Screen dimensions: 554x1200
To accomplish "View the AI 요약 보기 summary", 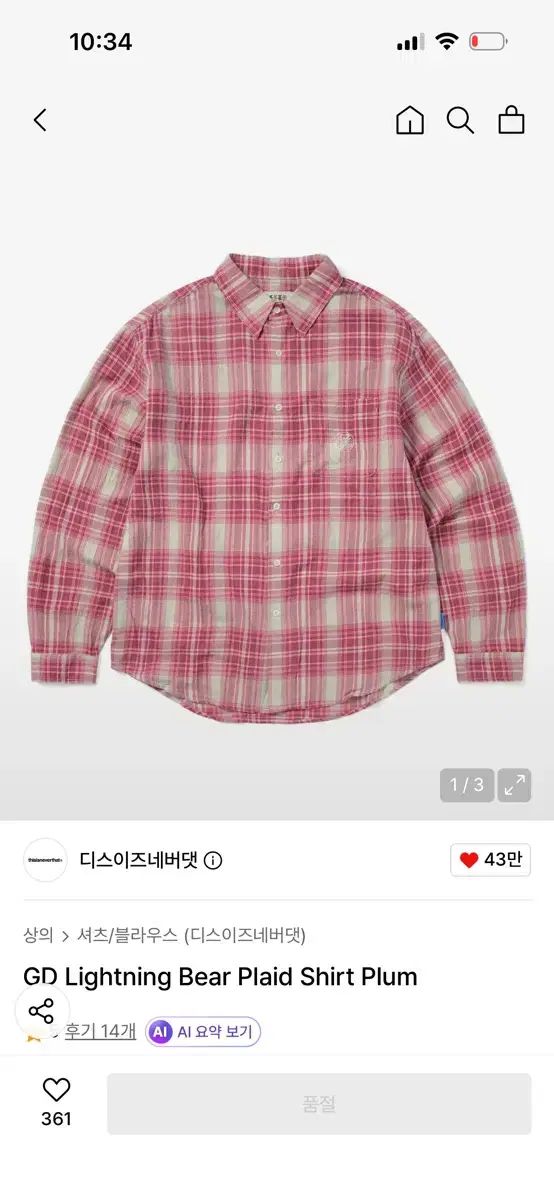I will (203, 1032).
